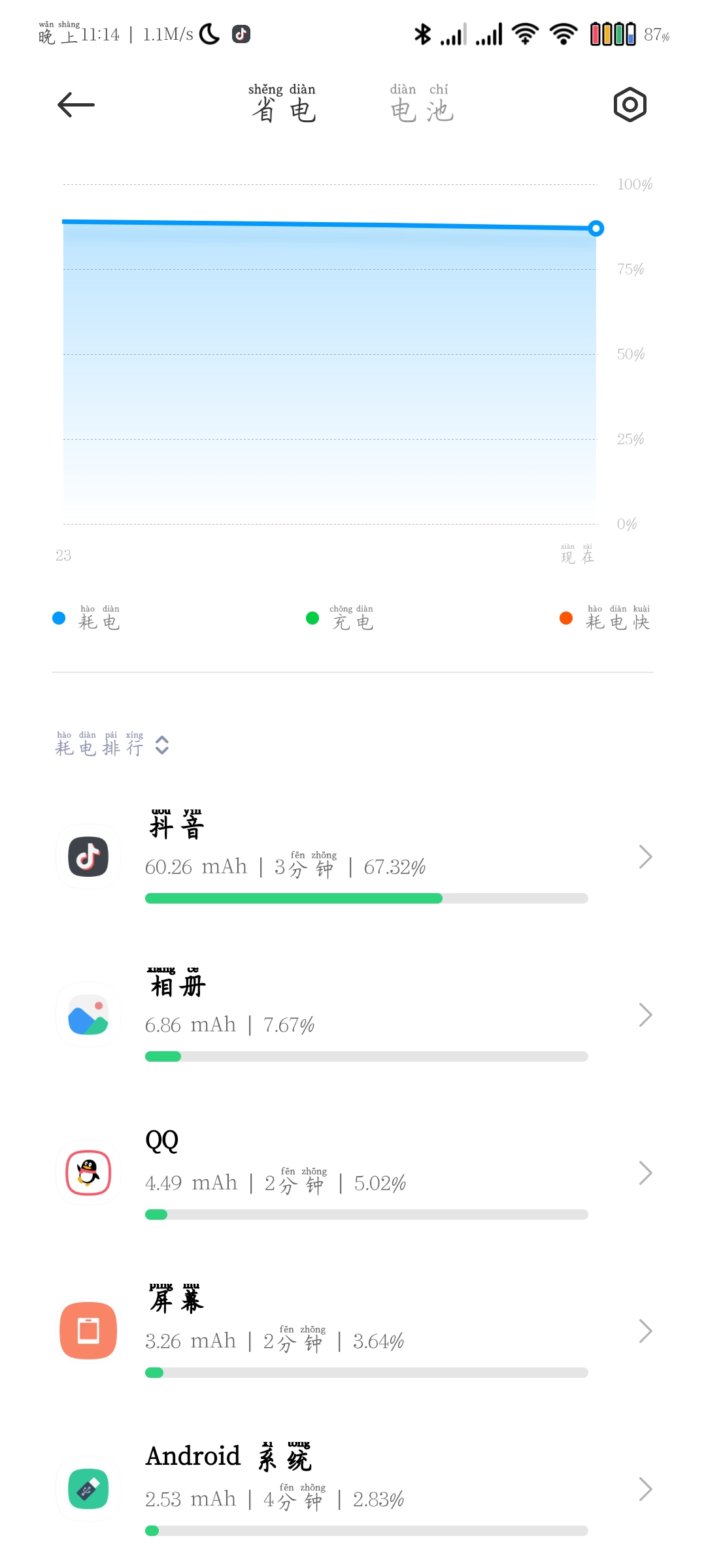View QQ power consumption details

[353, 1173]
